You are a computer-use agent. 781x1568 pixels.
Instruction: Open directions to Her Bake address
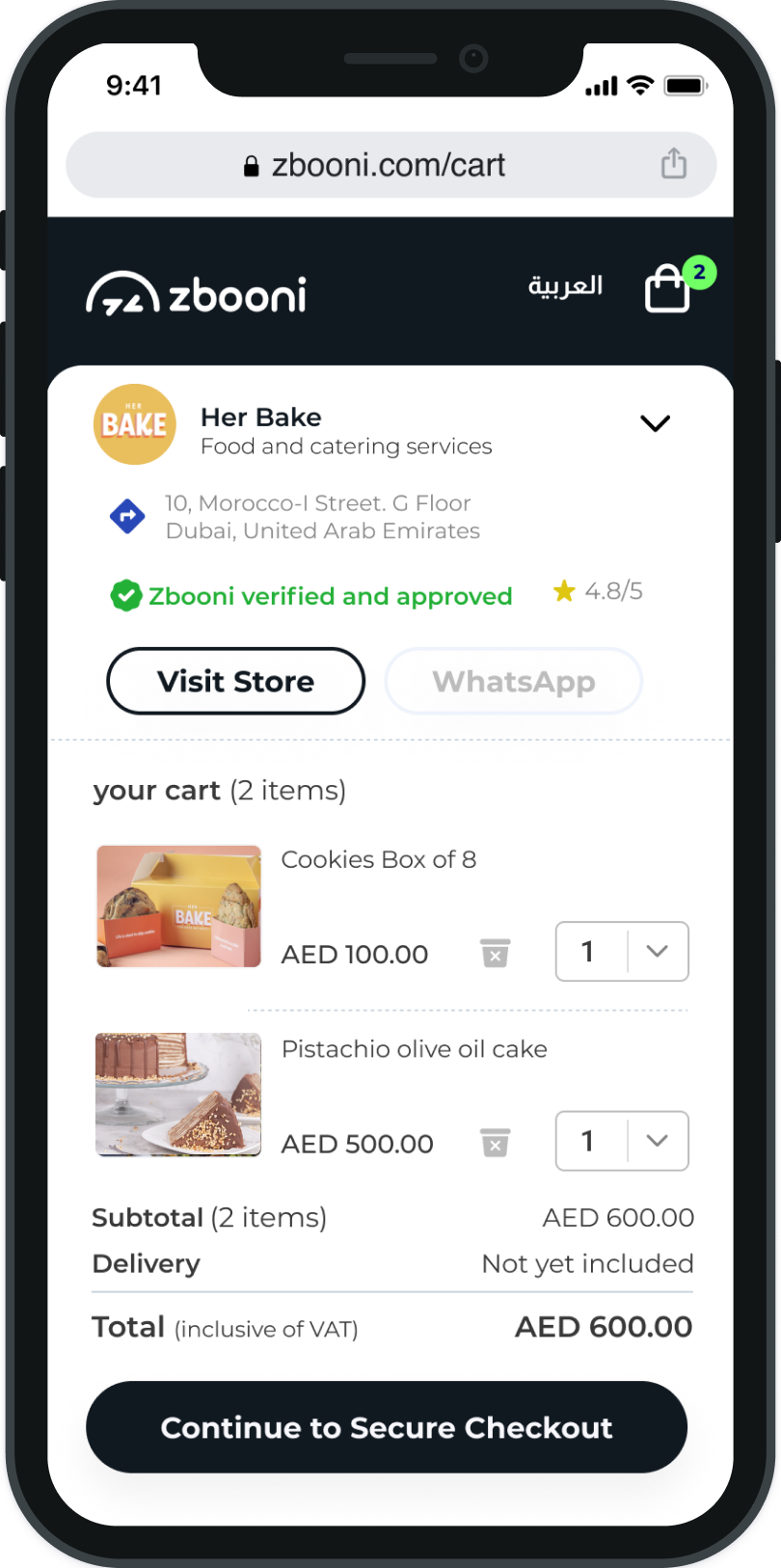pyautogui.click(x=127, y=517)
